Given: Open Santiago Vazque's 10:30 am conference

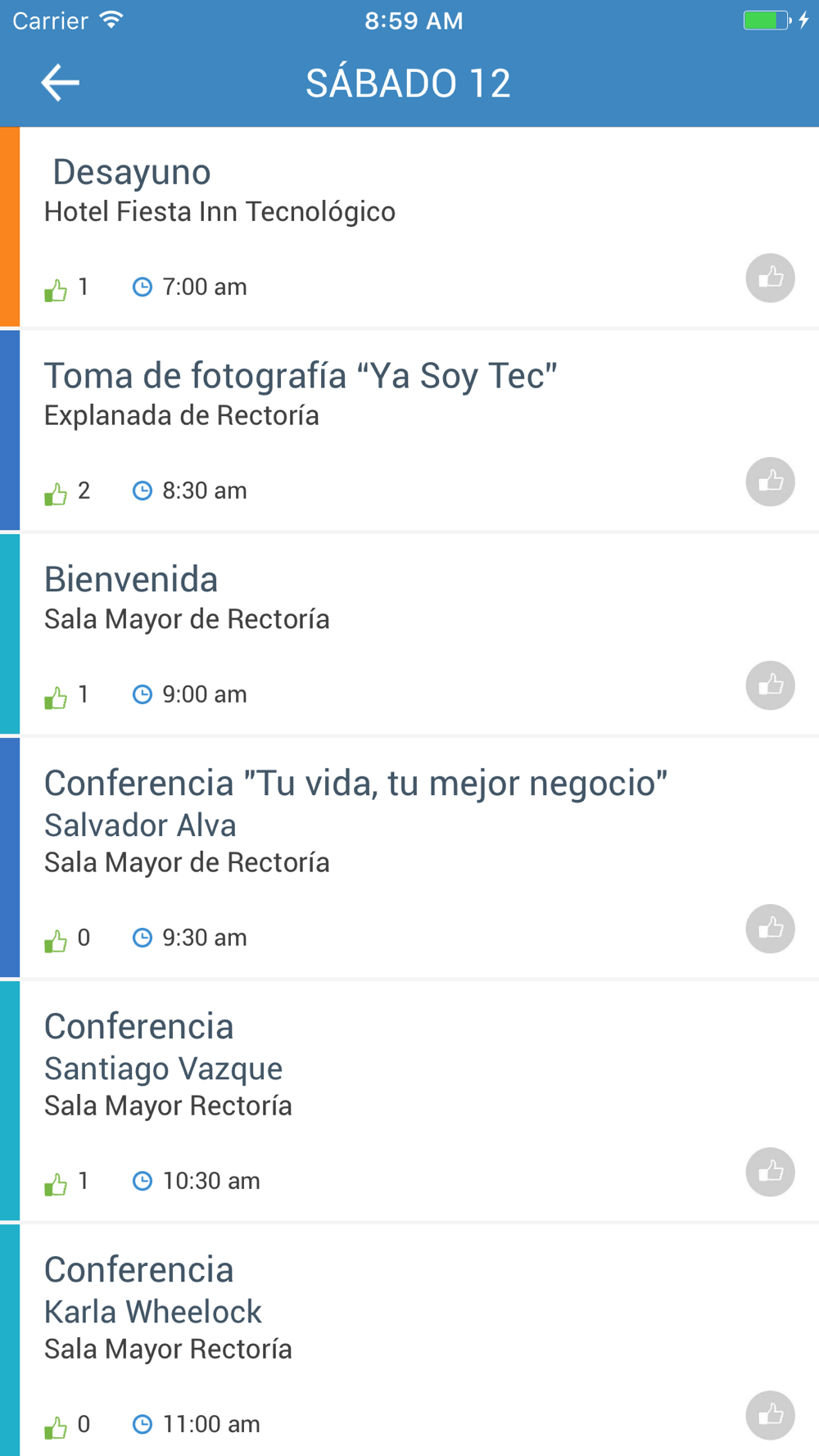Looking at the screenshot, I should pyautogui.click(x=409, y=1101).
